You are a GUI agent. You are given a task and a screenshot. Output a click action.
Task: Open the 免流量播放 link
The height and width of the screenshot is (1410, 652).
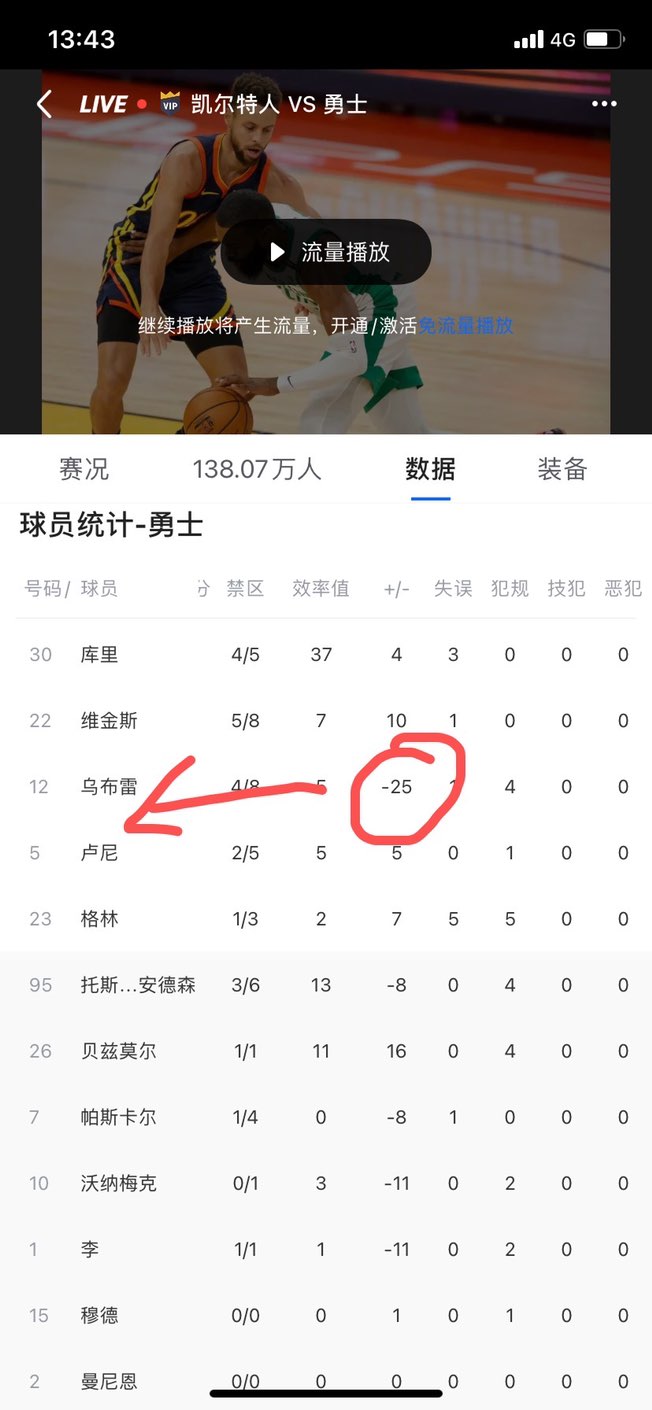pos(466,326)
